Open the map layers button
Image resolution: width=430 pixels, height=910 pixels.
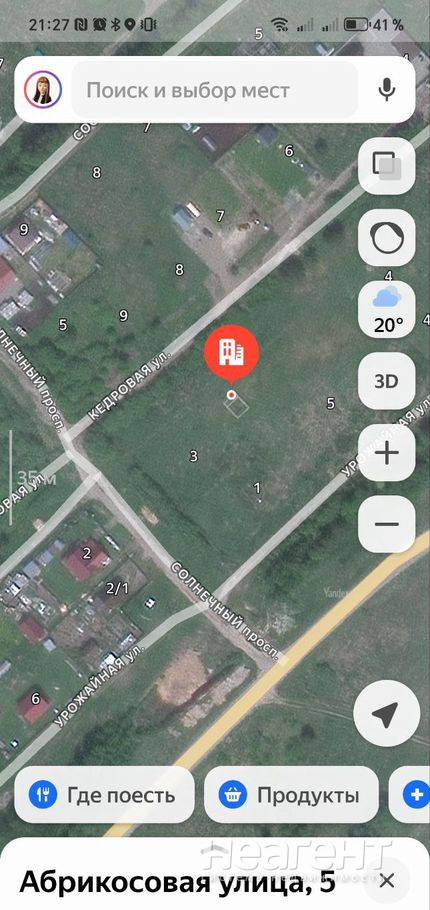point(386,166)
